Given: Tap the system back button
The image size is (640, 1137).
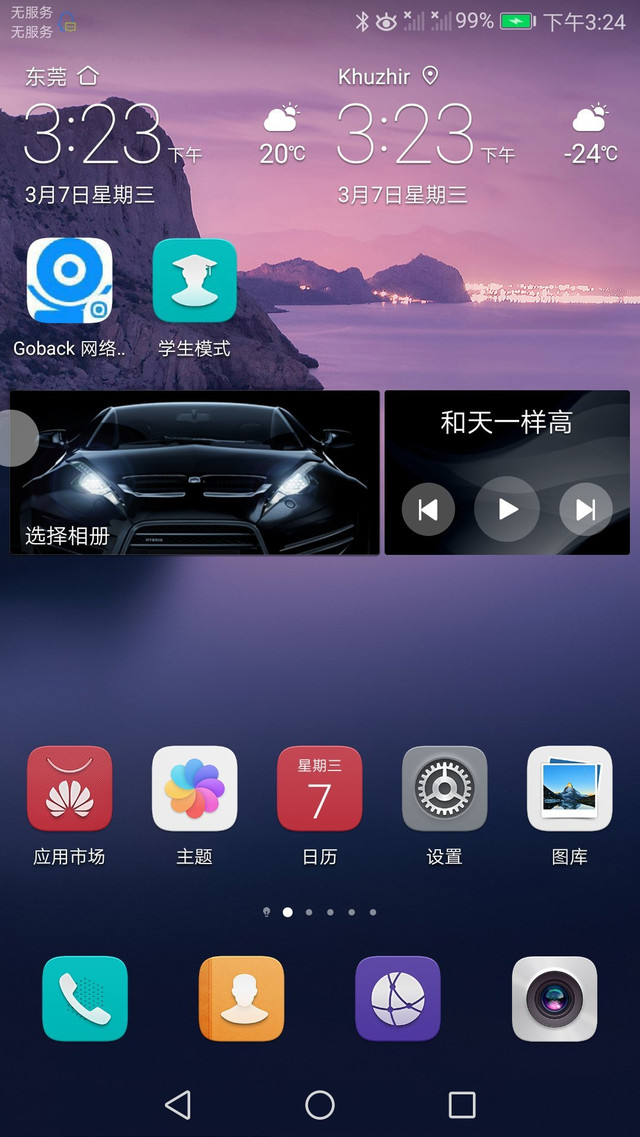Looking at the screenshot, I should 178,1104.
